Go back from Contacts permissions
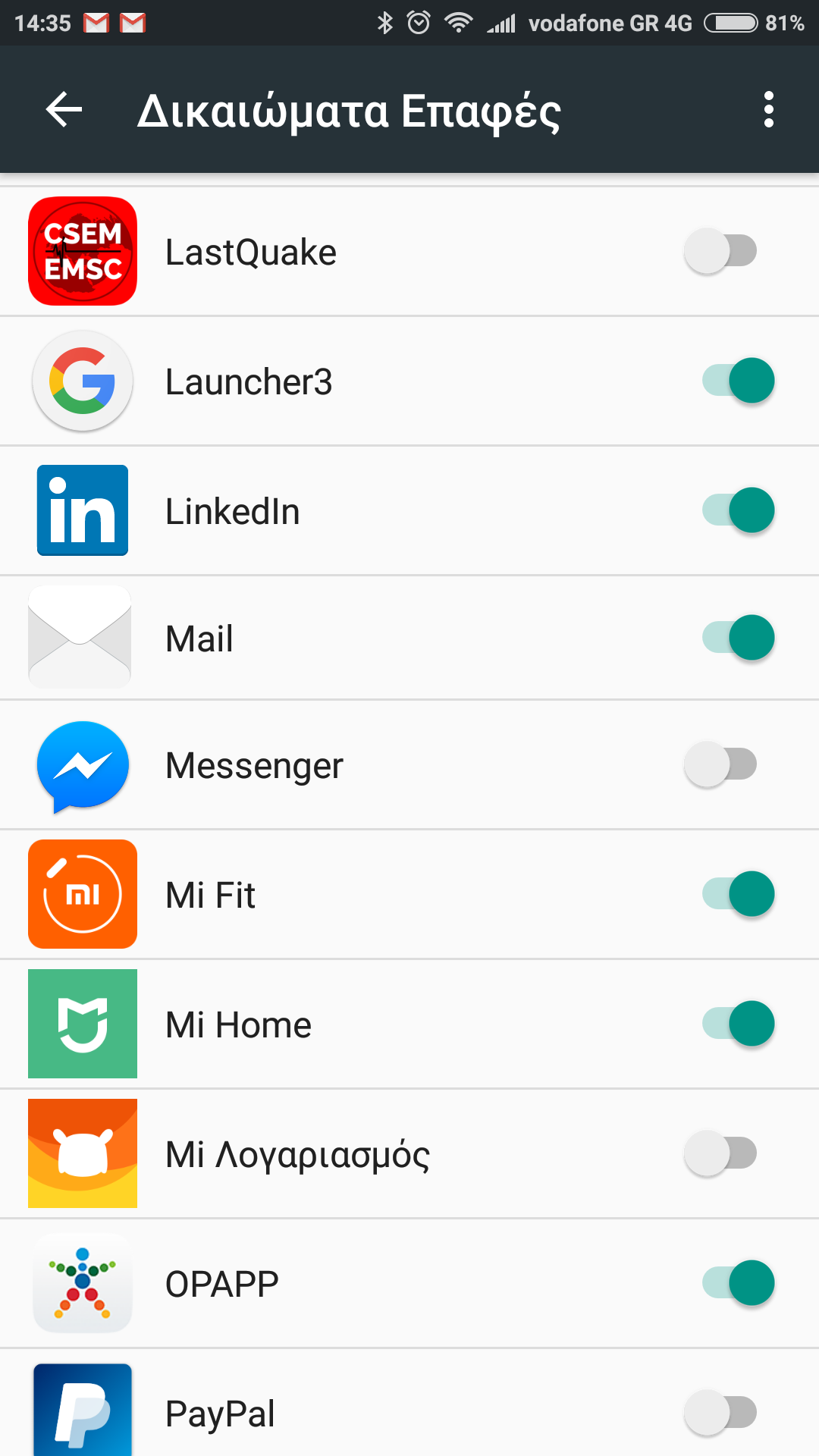Viewport: 819px width, 1456px height. point(64,110)
